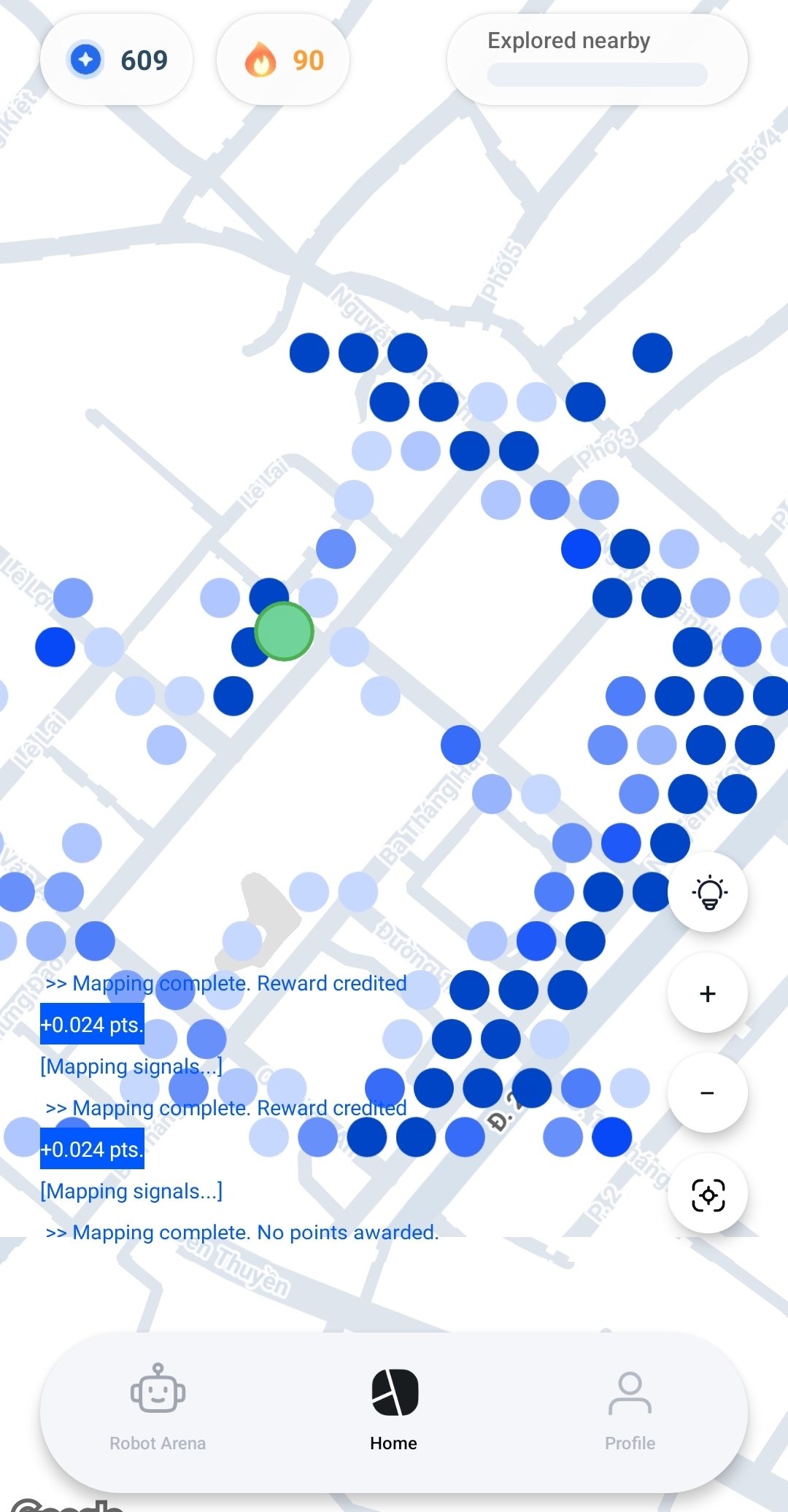Open the 609 points balance chip

tap(117, 60)
